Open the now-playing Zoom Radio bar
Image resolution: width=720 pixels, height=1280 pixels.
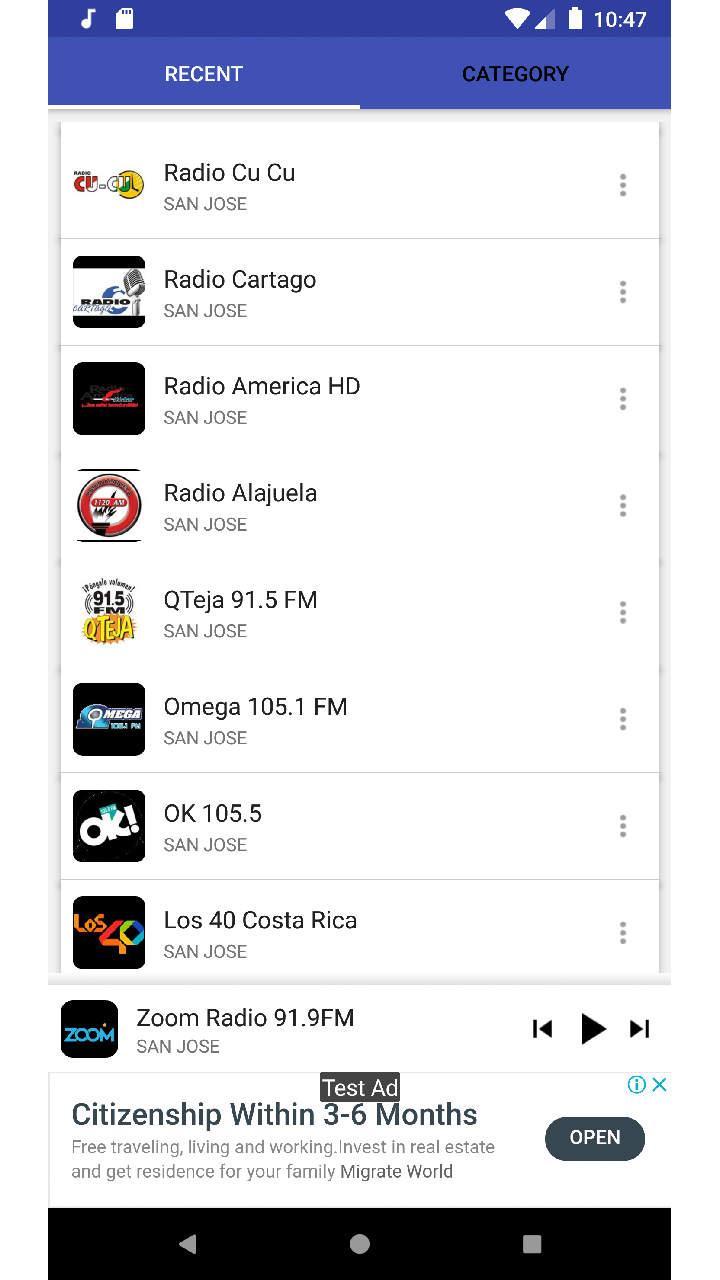(290, 1030)
